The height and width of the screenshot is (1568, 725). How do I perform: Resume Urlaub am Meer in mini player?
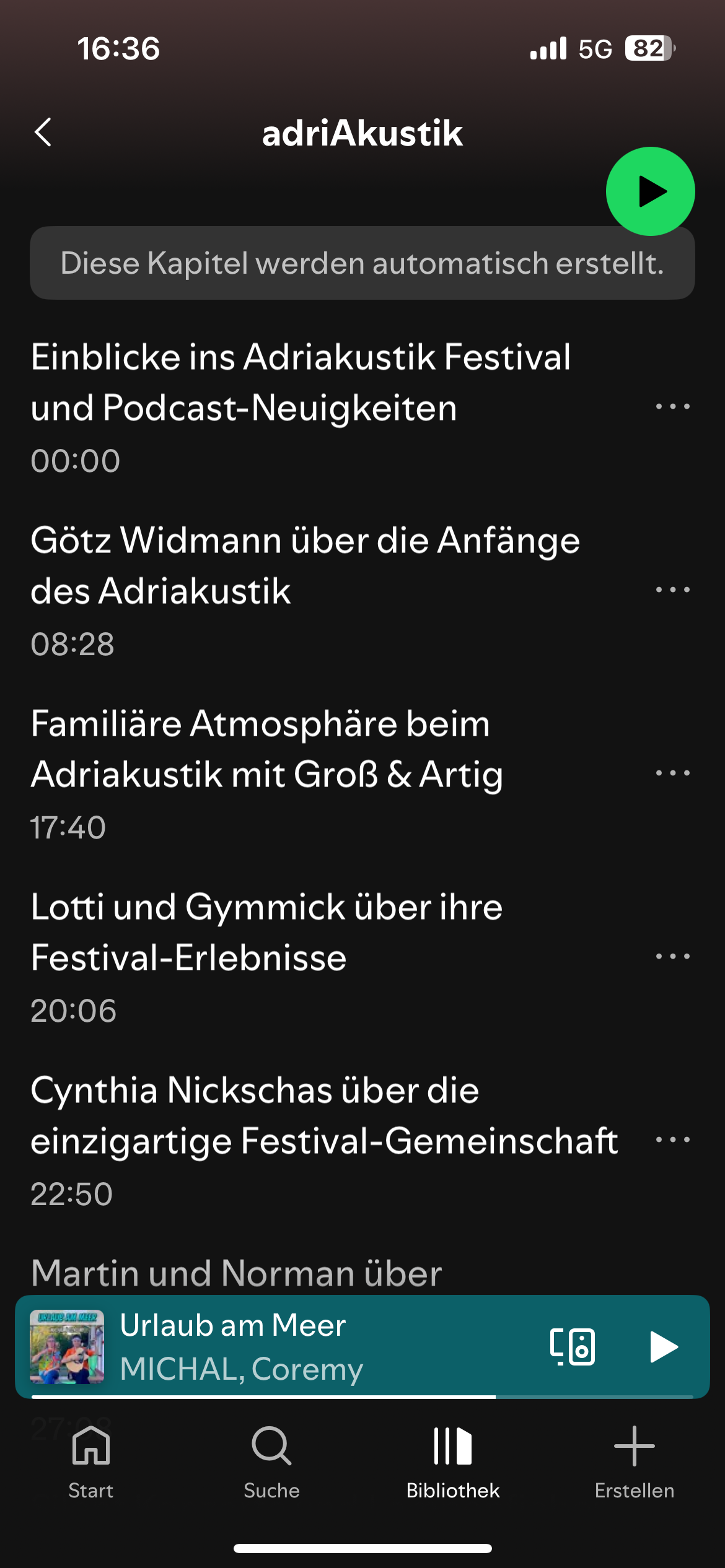[663, 1346]
